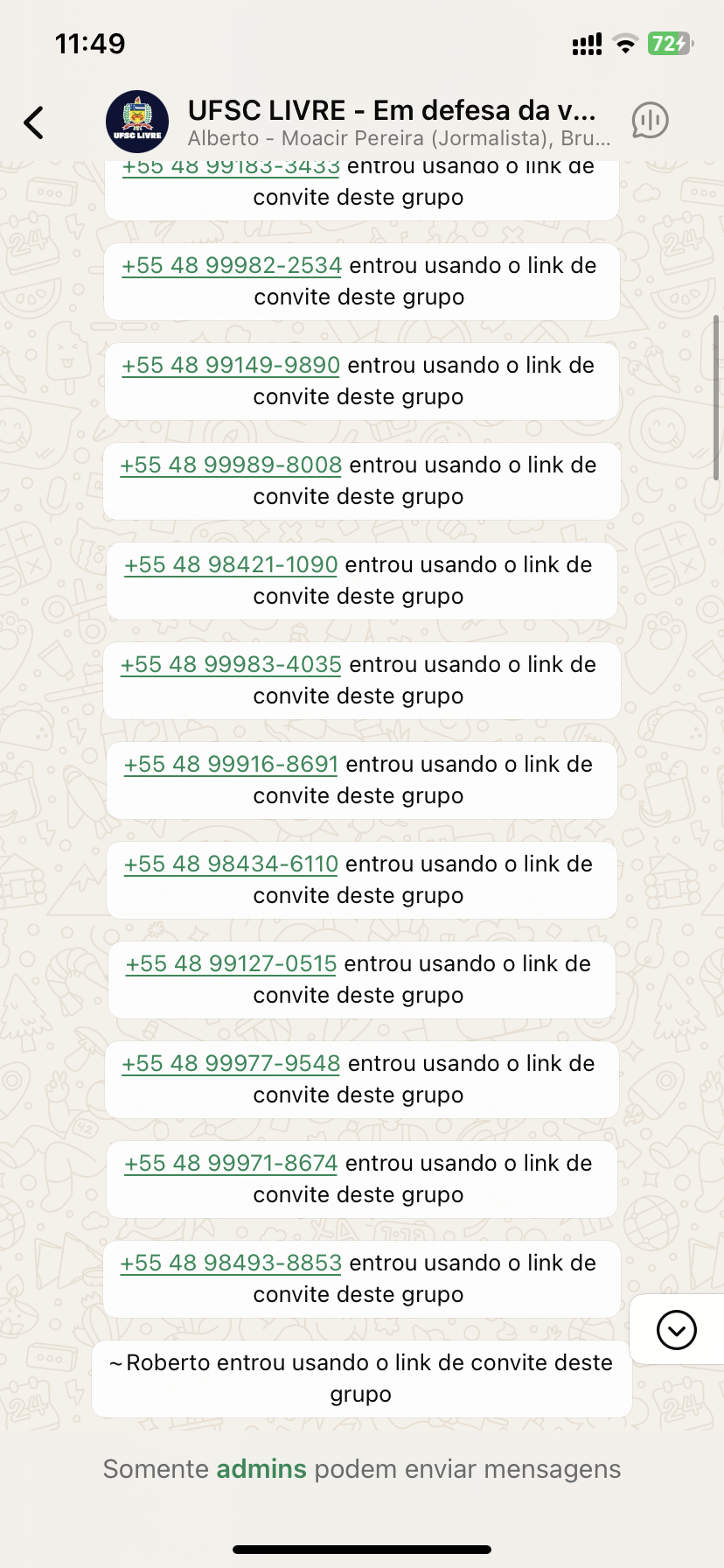The image size is (724, 1568).
Task: Start a group voice chat
Action: click(x=651, y=121)
